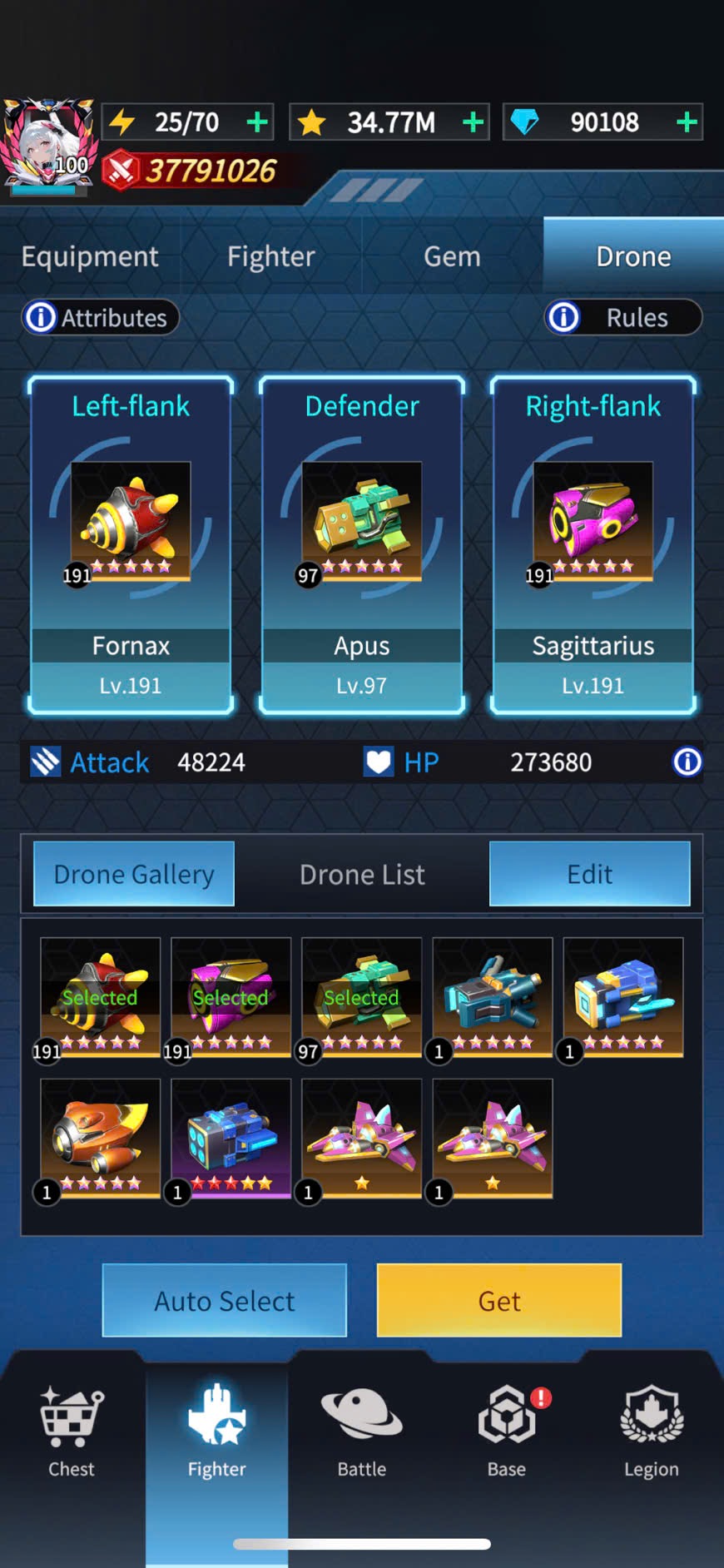Image resolution: width=724 pixels, height=1568 pixels.
Task: Open the Battle section
Action: point(362,1432)
